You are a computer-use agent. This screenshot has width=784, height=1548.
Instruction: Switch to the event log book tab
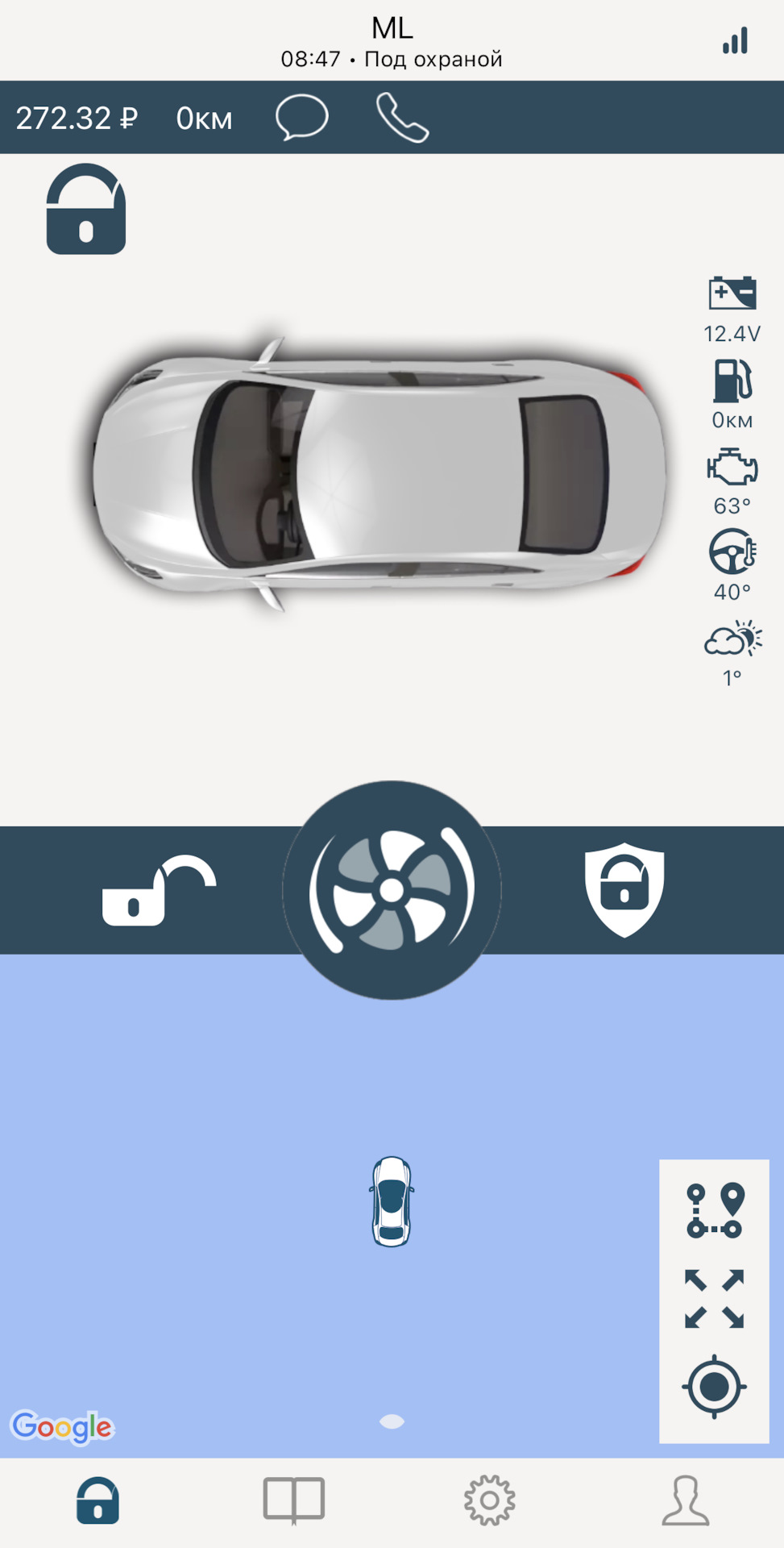tap(294, 1500)
